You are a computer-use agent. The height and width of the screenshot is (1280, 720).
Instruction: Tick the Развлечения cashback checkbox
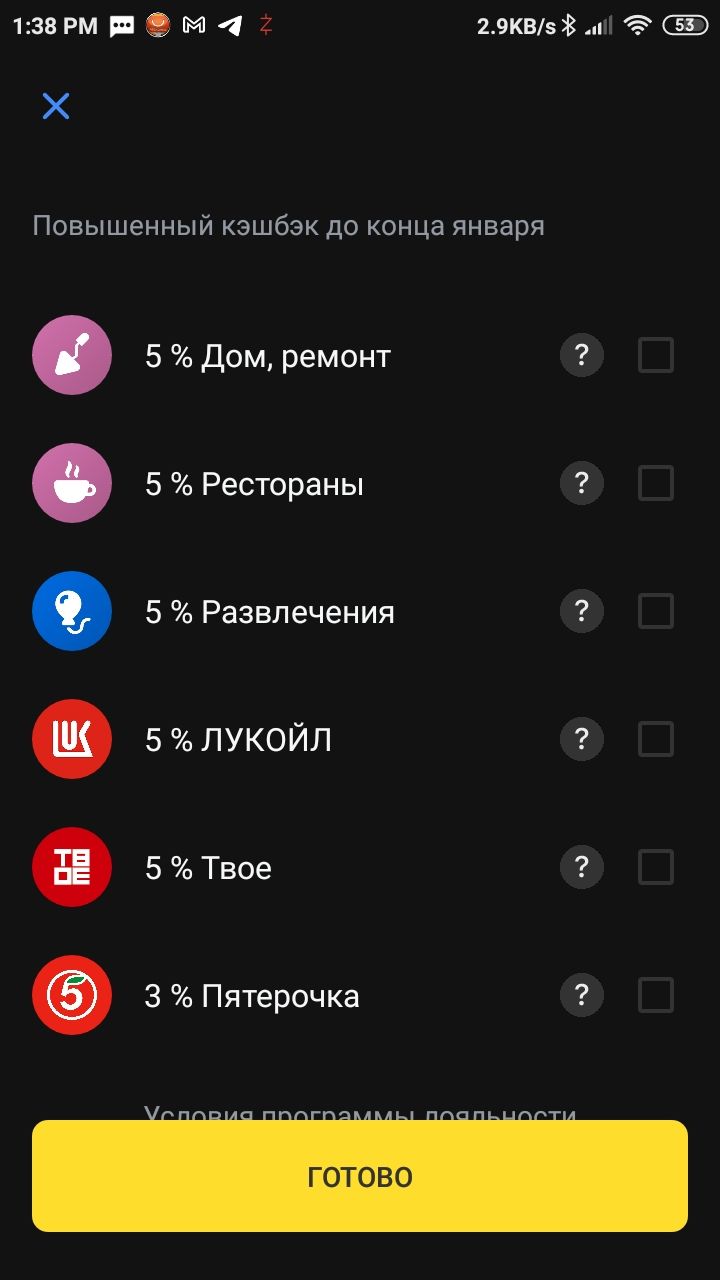(656, 611)
